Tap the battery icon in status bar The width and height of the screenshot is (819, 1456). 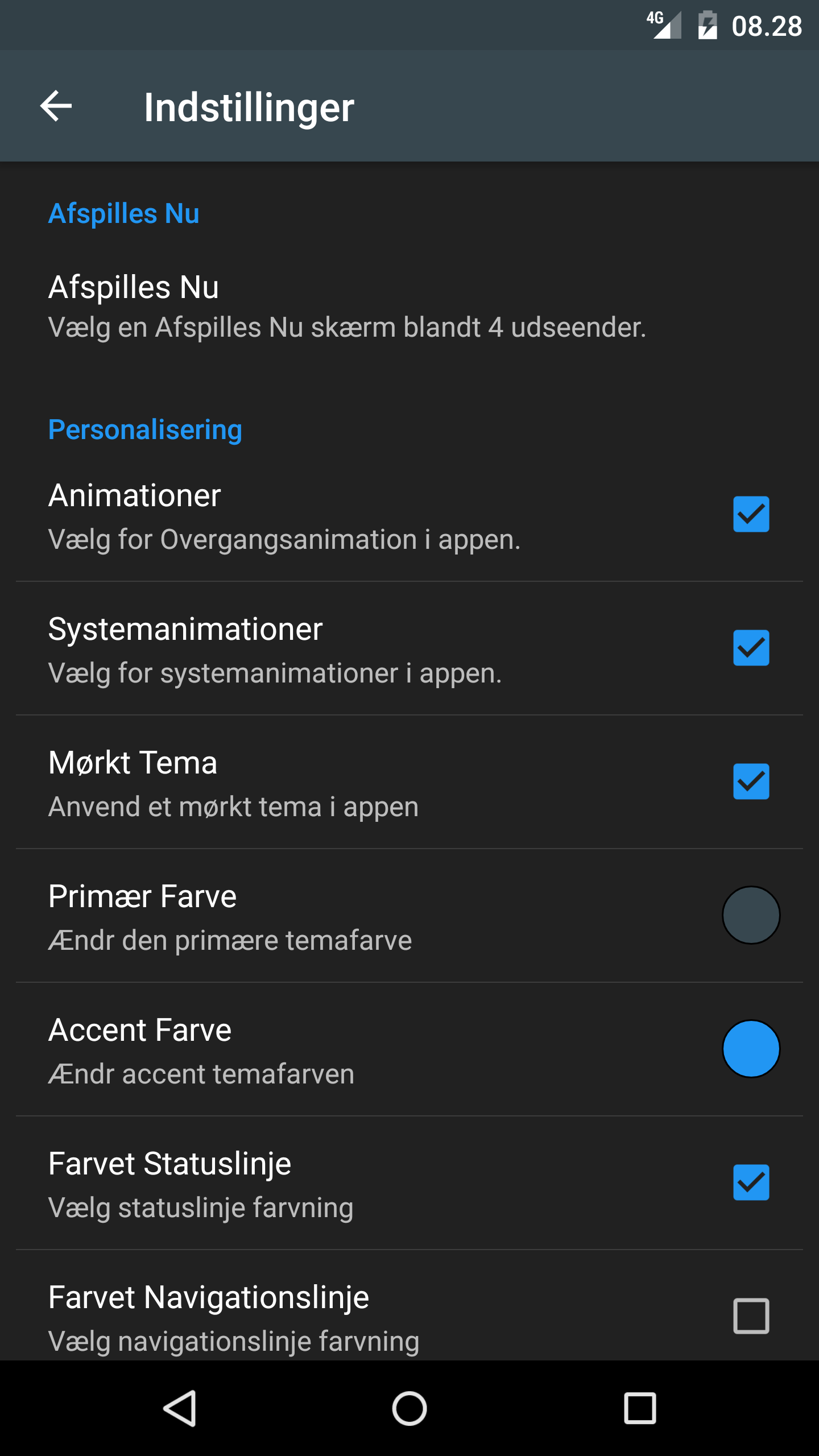706,24
